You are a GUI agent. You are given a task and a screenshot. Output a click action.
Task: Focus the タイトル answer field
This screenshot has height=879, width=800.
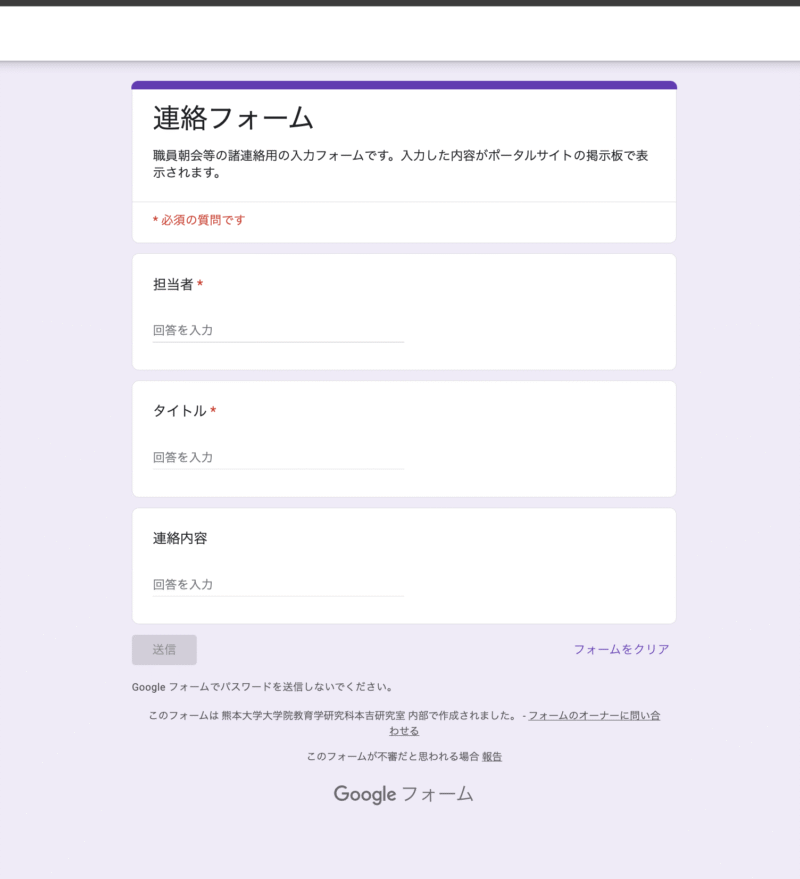point(278,457)
